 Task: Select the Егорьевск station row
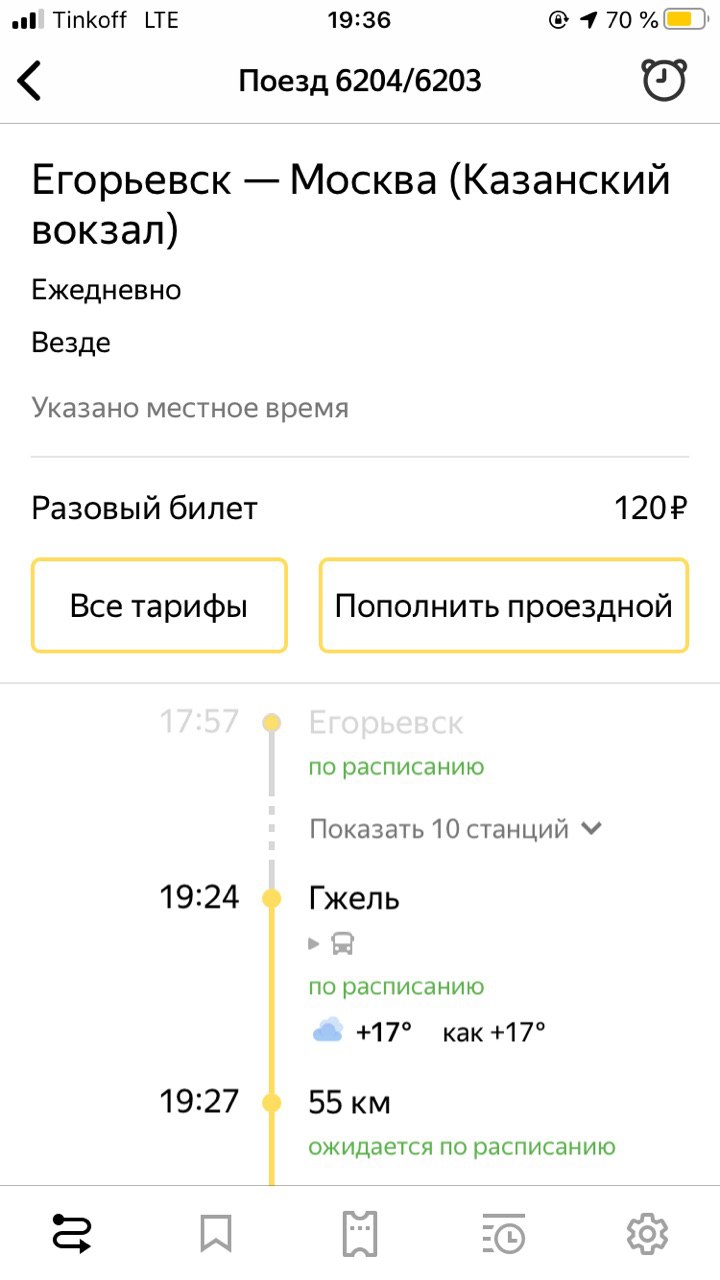[360, 744]
